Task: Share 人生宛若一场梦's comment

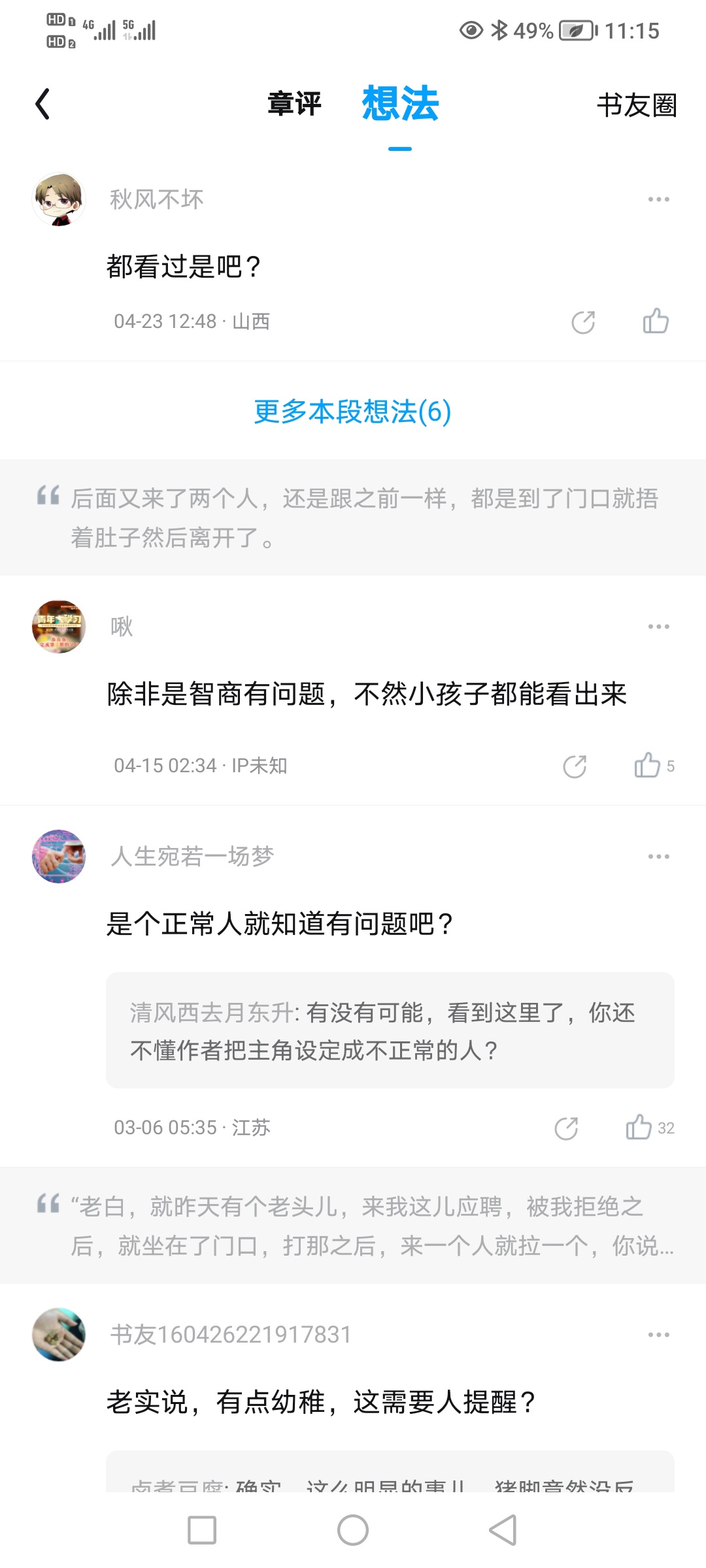Action: (x=566, y=1128)
